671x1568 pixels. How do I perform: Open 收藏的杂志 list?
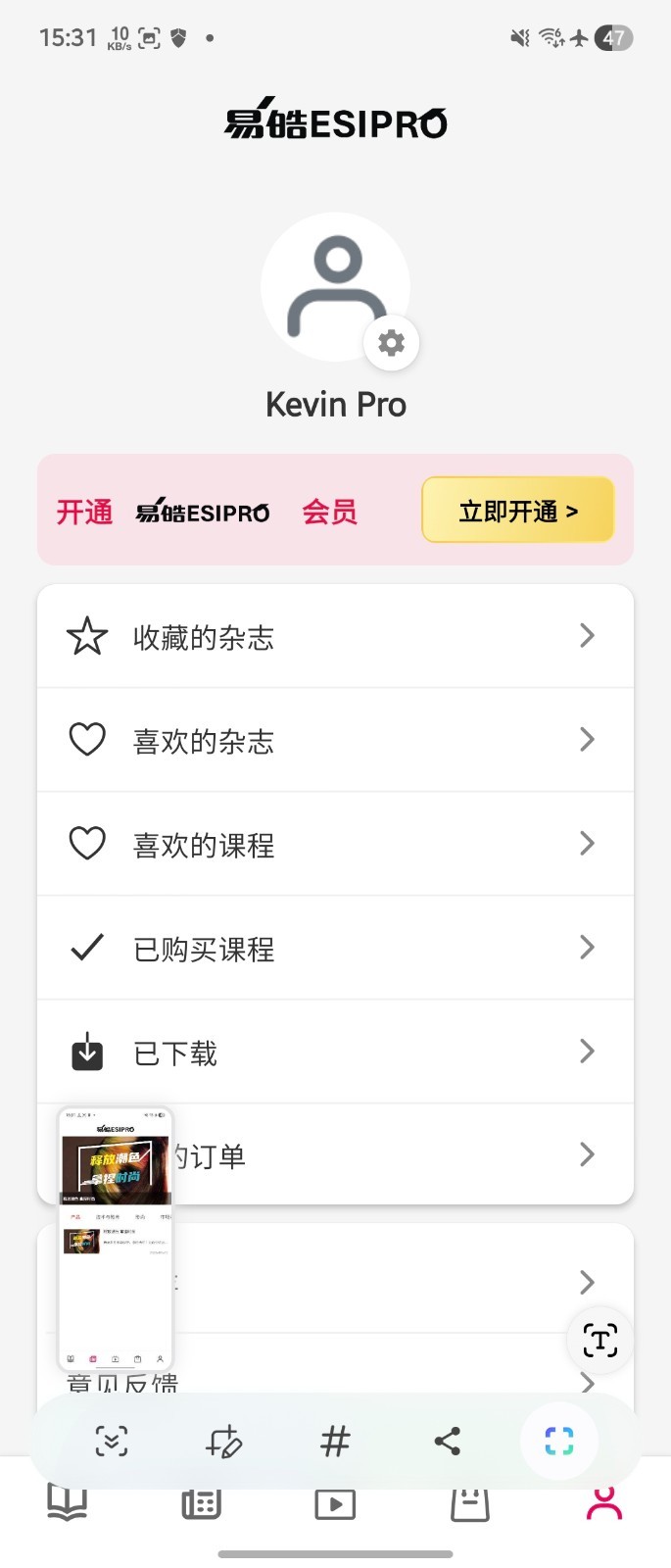(x=335, y=637)
